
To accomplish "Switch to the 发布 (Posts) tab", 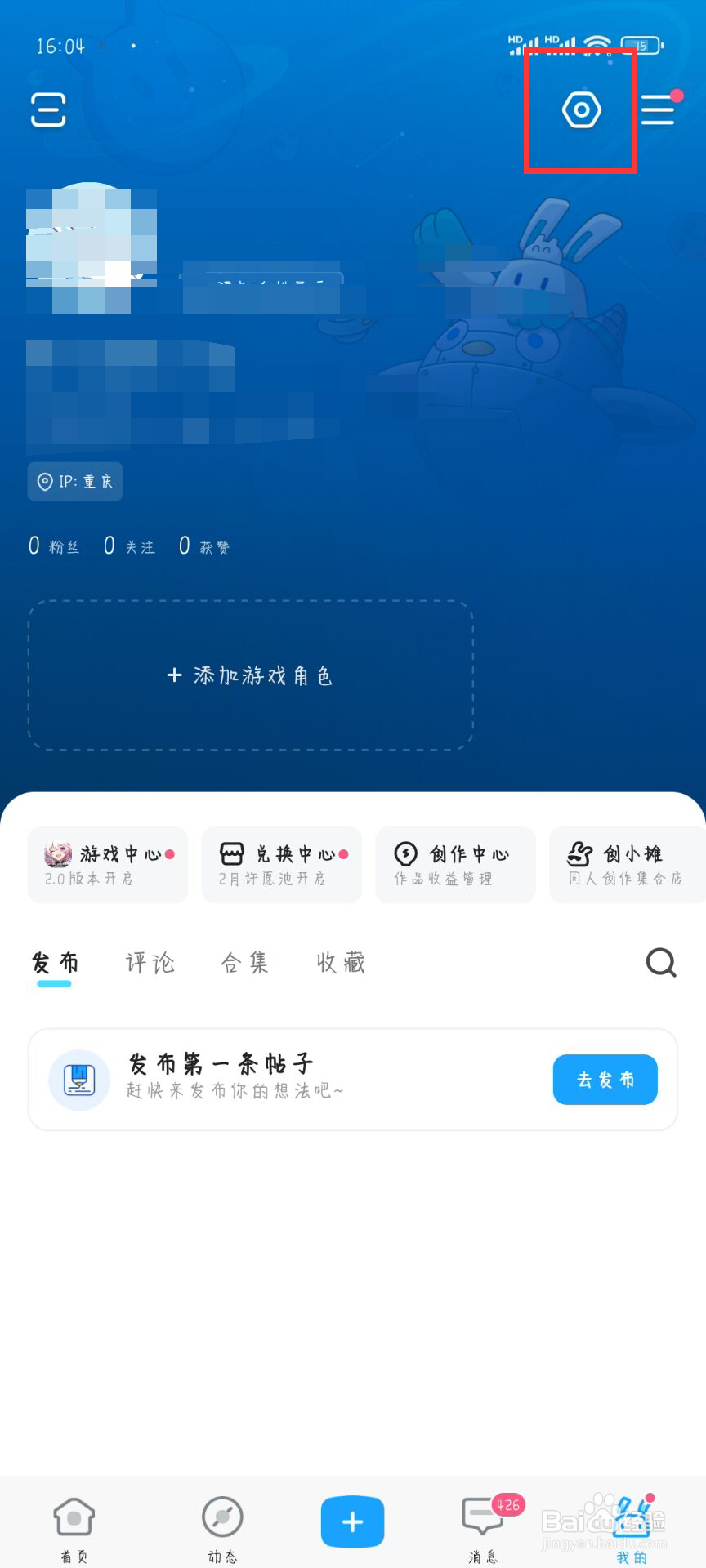I will coord(53,964).
